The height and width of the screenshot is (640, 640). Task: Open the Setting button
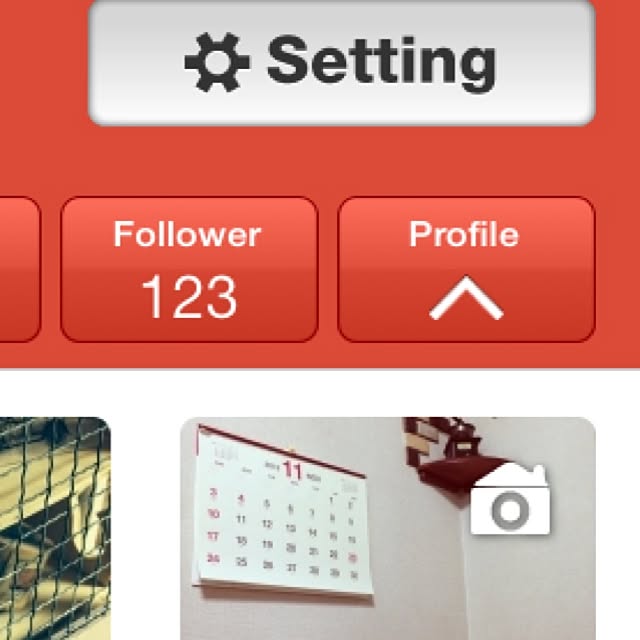[x=341, y=62]
